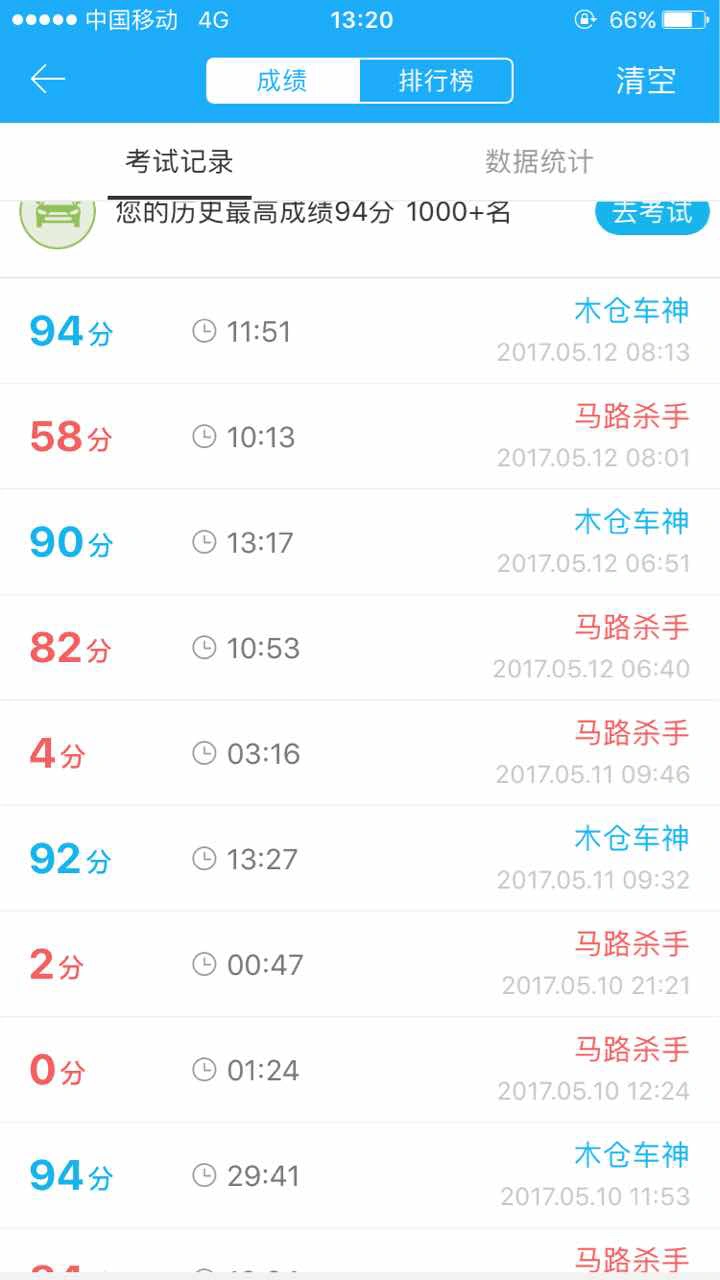Open the 94分 record from 2017.05.12 08:13
Viewport: 720px width, 1280px height.
[x=360, y=331]
